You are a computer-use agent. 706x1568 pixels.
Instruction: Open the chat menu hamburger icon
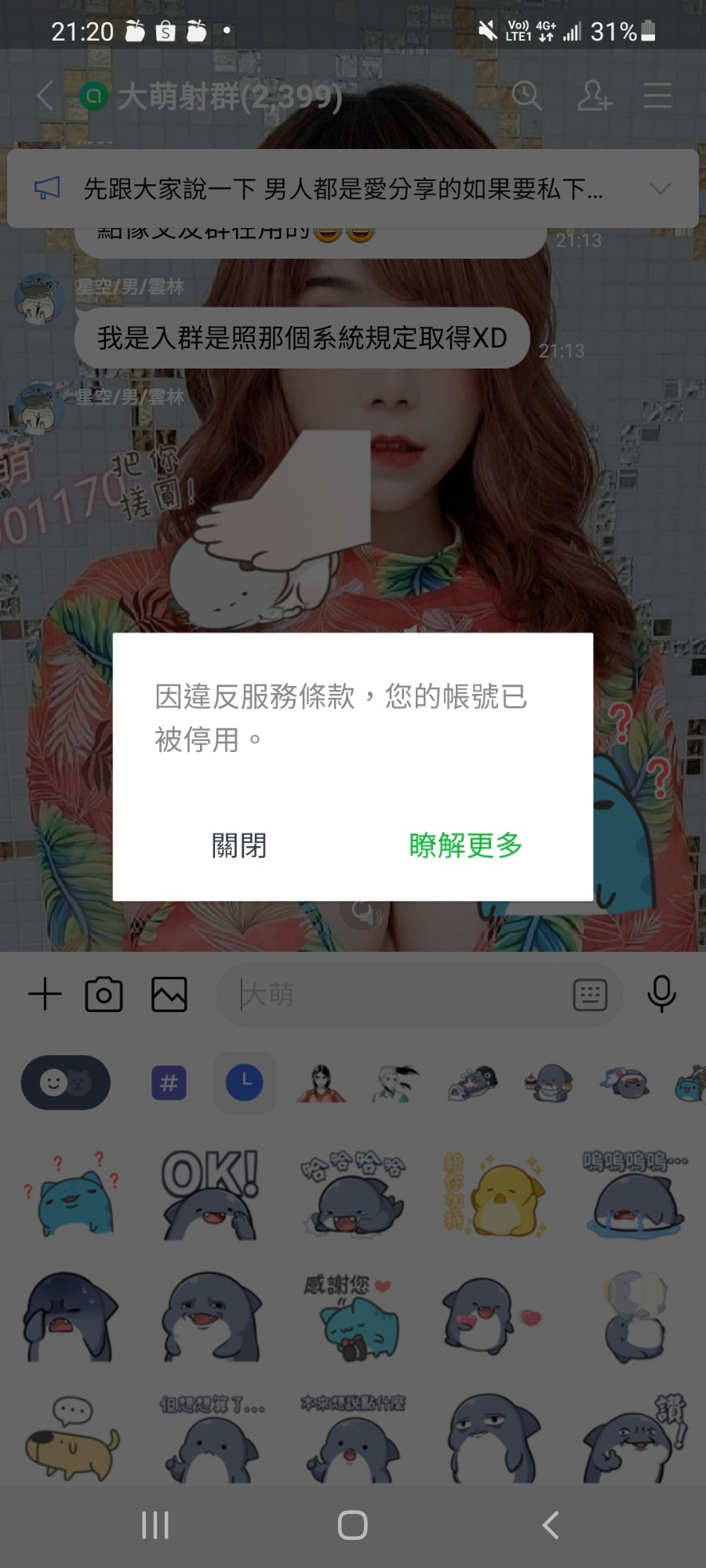[x=657, y=96]
